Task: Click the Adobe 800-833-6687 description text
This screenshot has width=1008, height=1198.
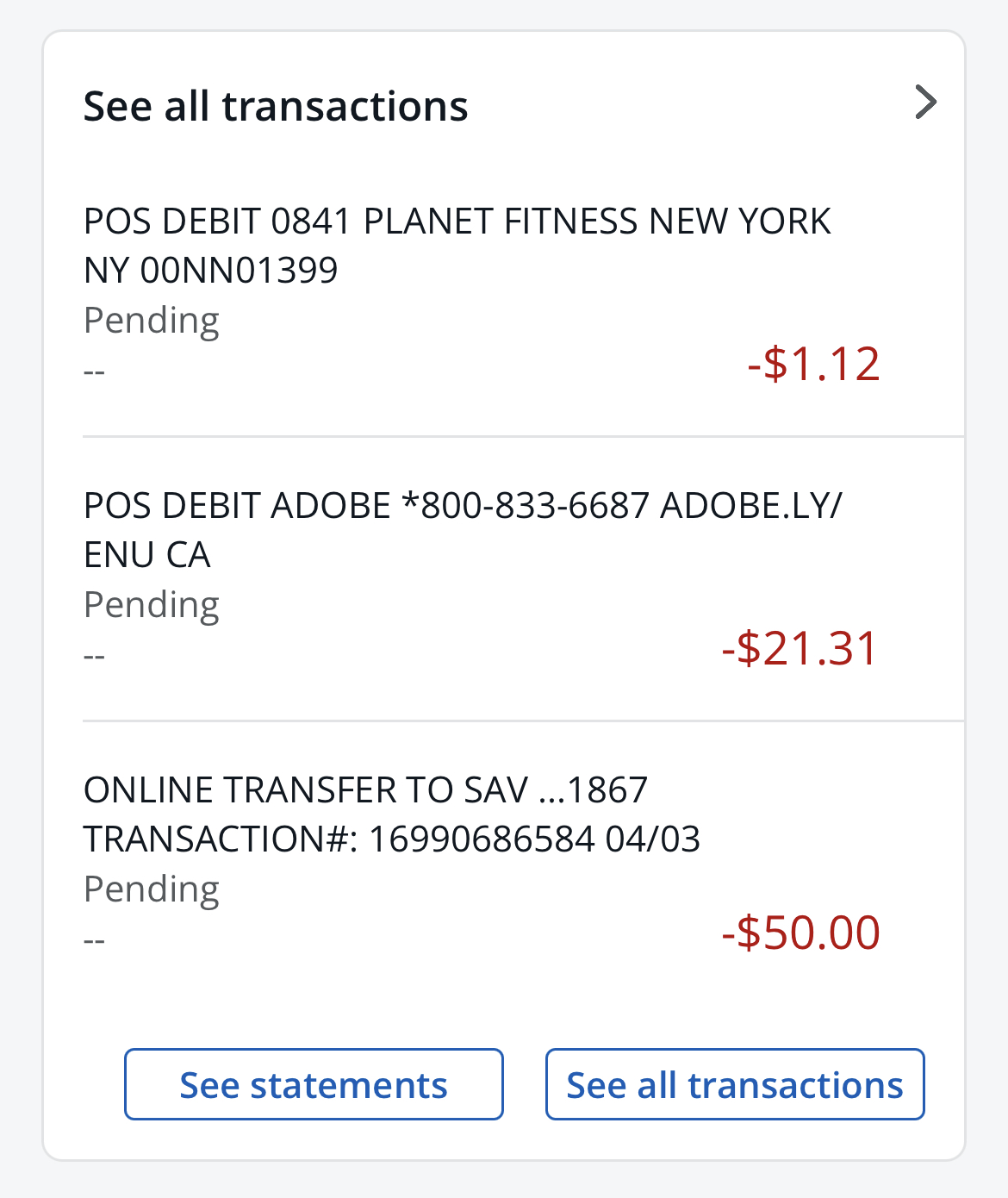Action: pyautogui.click(x=464, y=505)
